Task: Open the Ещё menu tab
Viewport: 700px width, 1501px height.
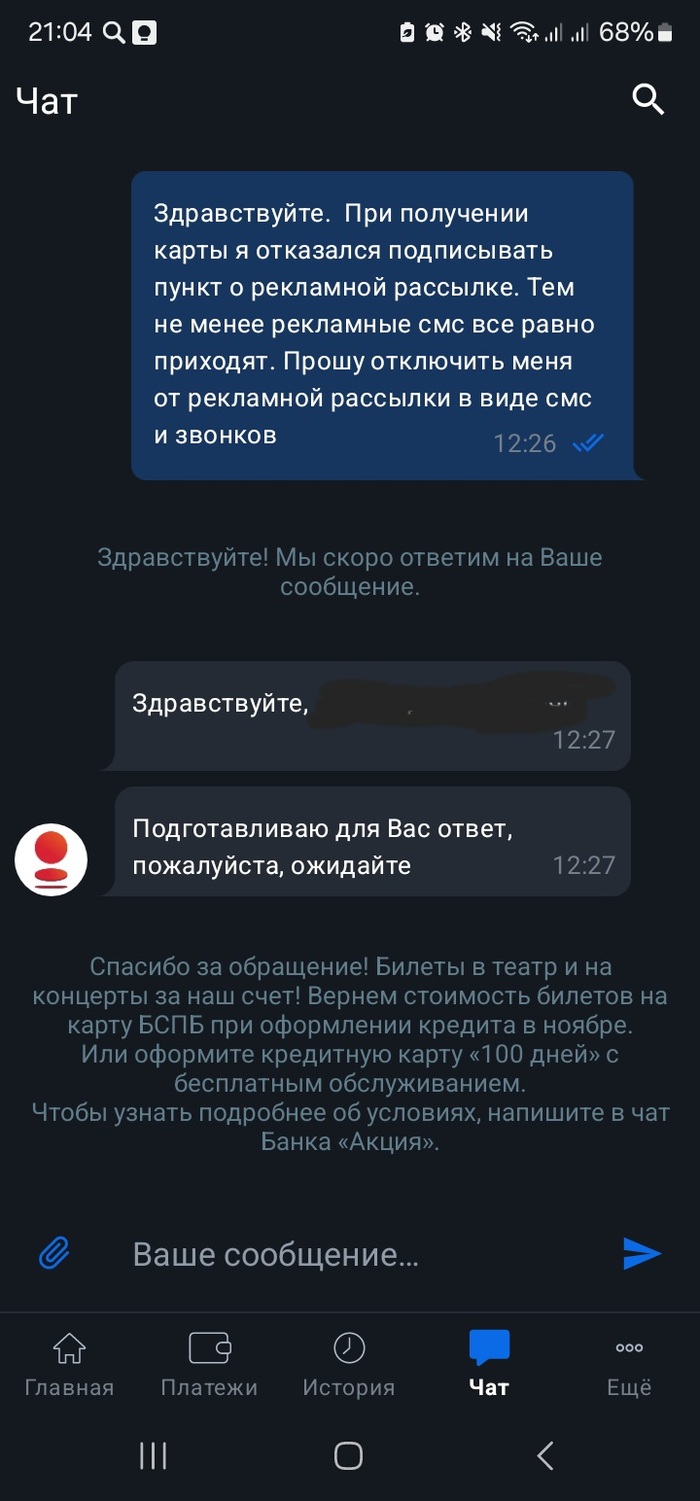Action: coord(629,1364)
